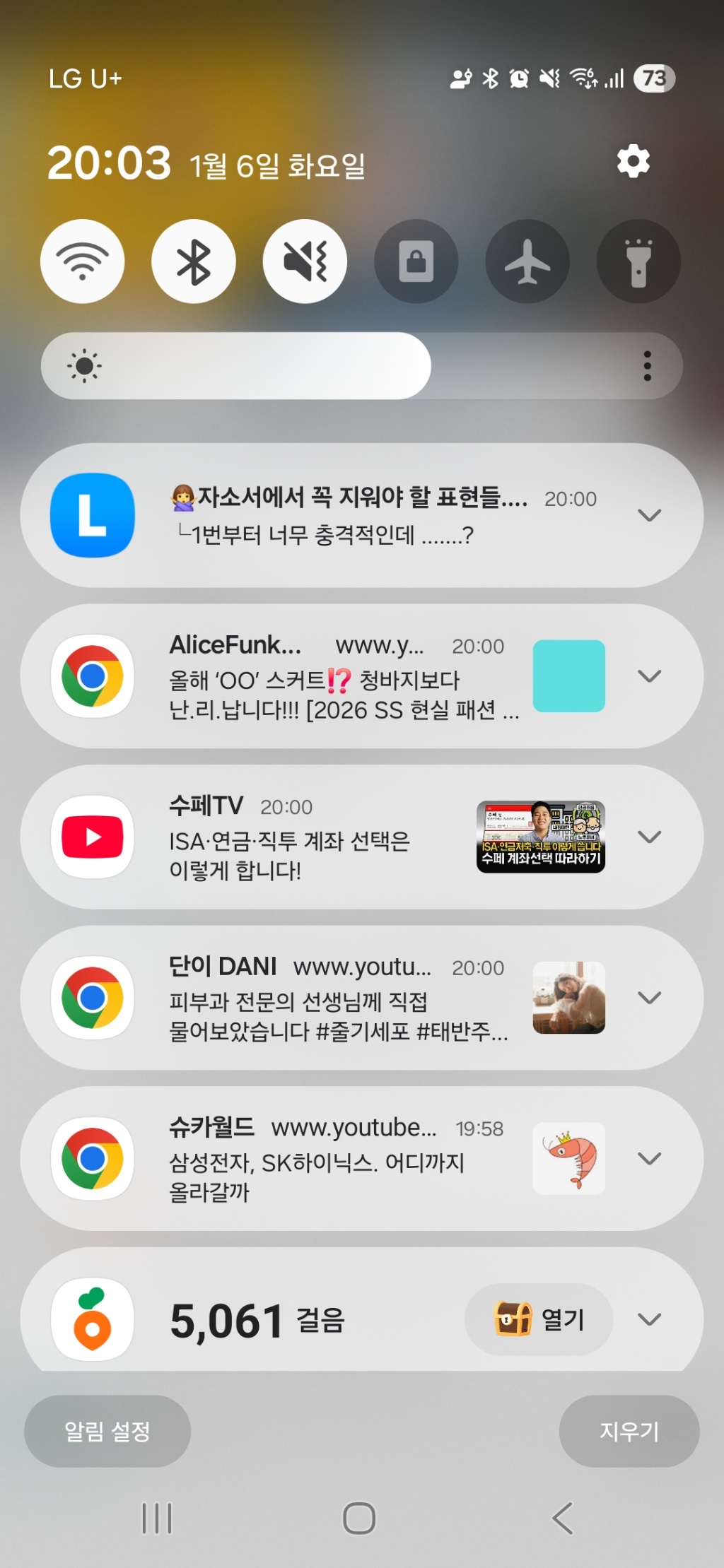Tap the back navigation button
Image resolution: width=724 pixels, height=1568 pixels.
coord(562,1518)
